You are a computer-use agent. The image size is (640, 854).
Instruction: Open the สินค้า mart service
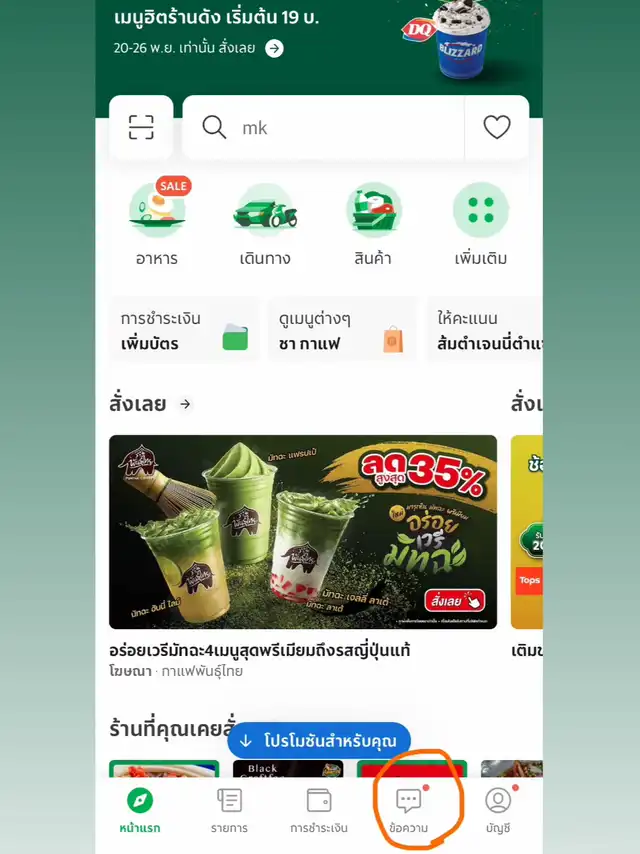(373, 224)
